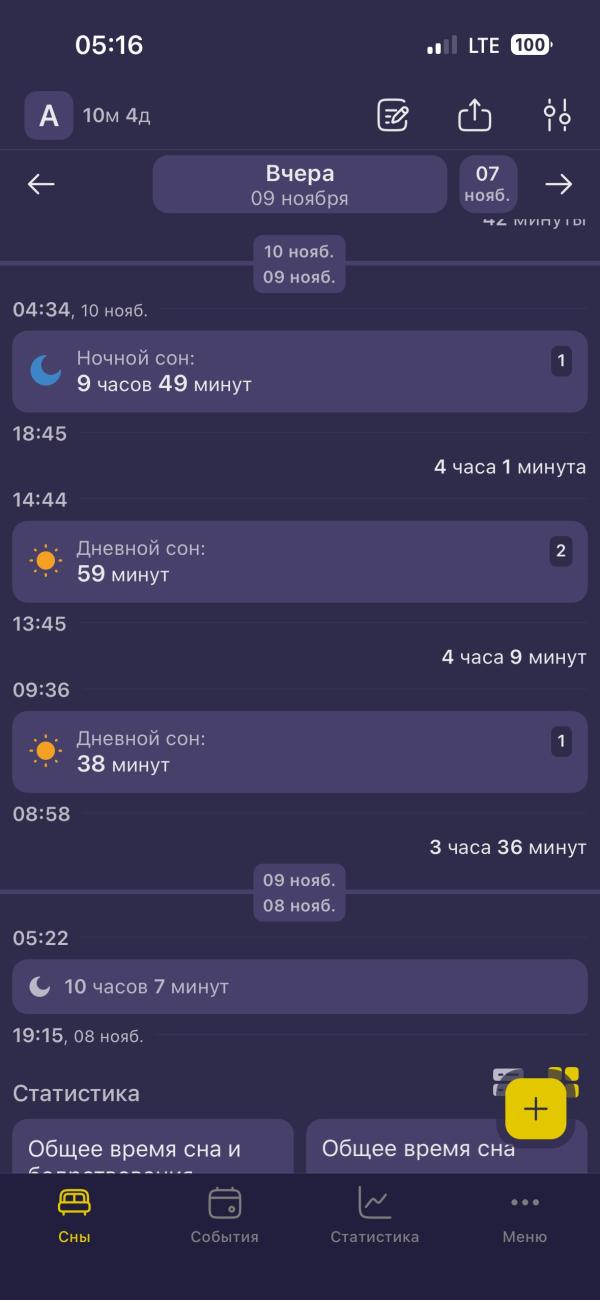Open the note editing icon
Viewport: 600px width, 1300px height.
point(393,115)
